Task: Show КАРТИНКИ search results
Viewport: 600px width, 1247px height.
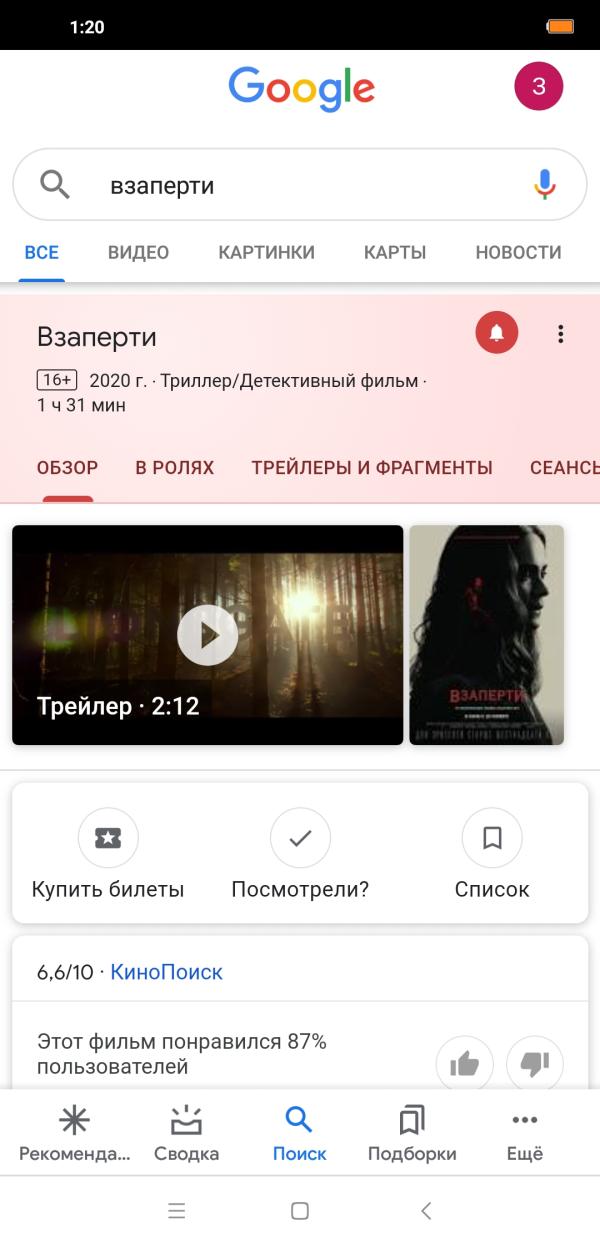Action: [266, 253]
